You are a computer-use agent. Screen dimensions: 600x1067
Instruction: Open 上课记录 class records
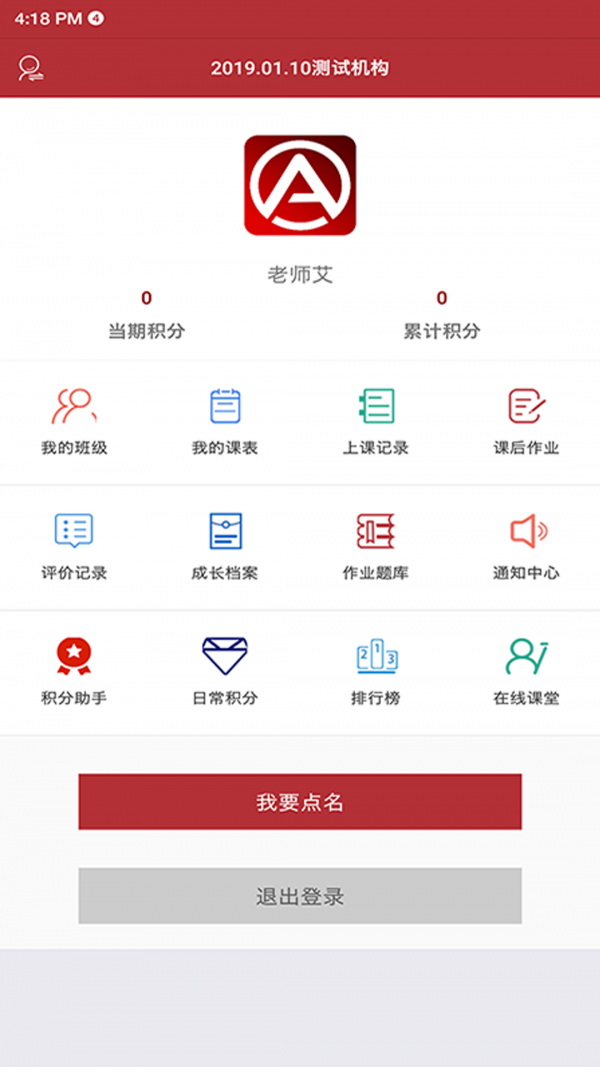pyautogui.click(x=376, y=421)
